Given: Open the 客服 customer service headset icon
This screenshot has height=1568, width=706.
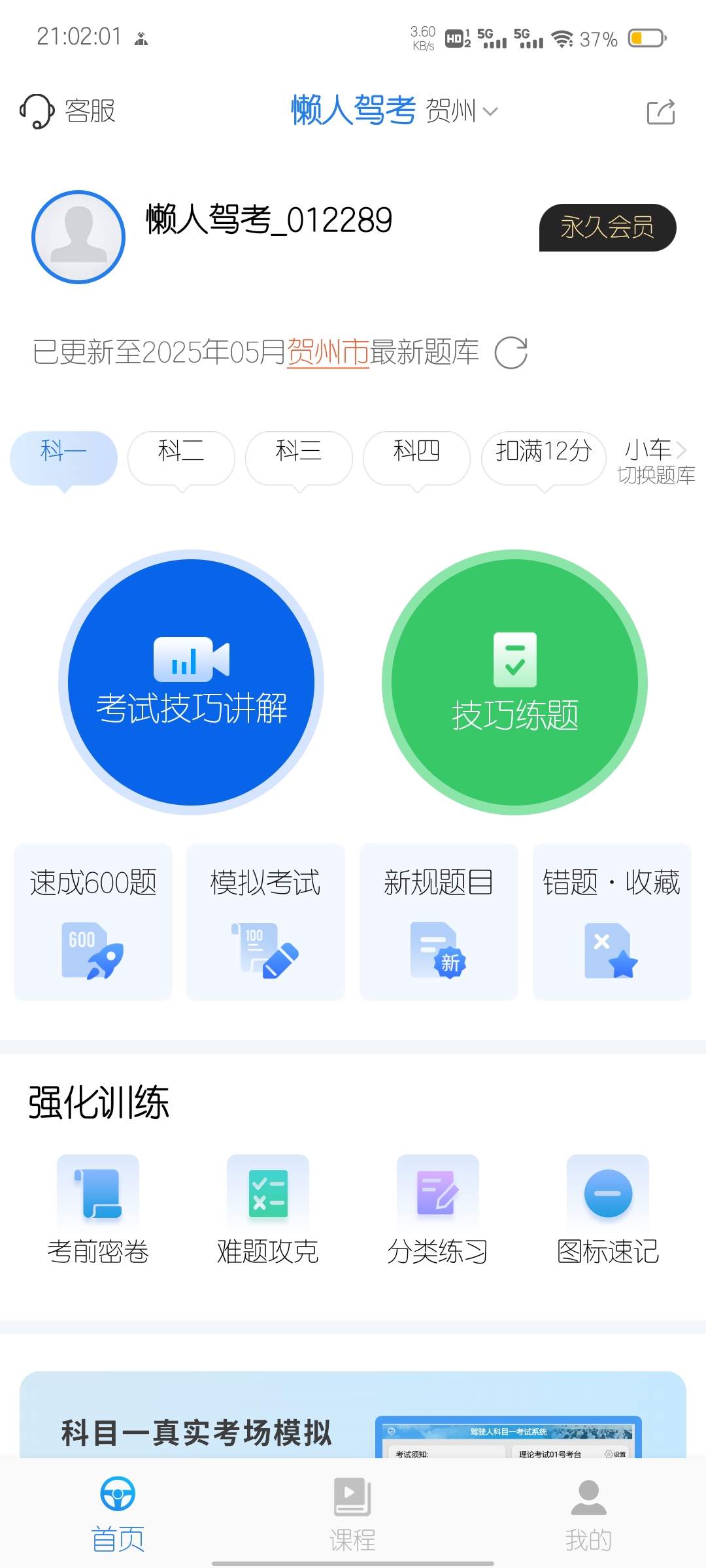Looking at the screenshot, I should point(37,111).
